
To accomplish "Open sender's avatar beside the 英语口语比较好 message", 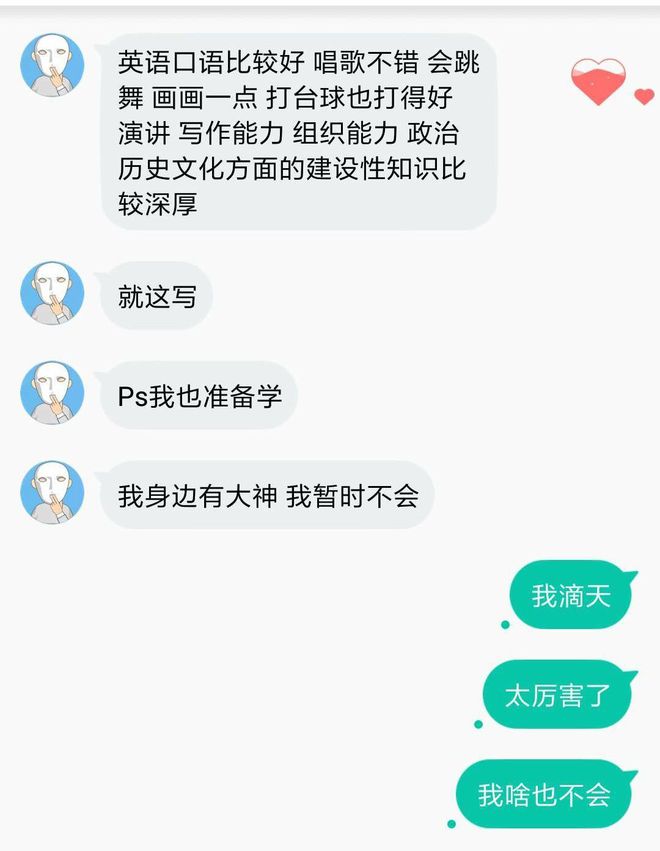I will tap(52, 65).
